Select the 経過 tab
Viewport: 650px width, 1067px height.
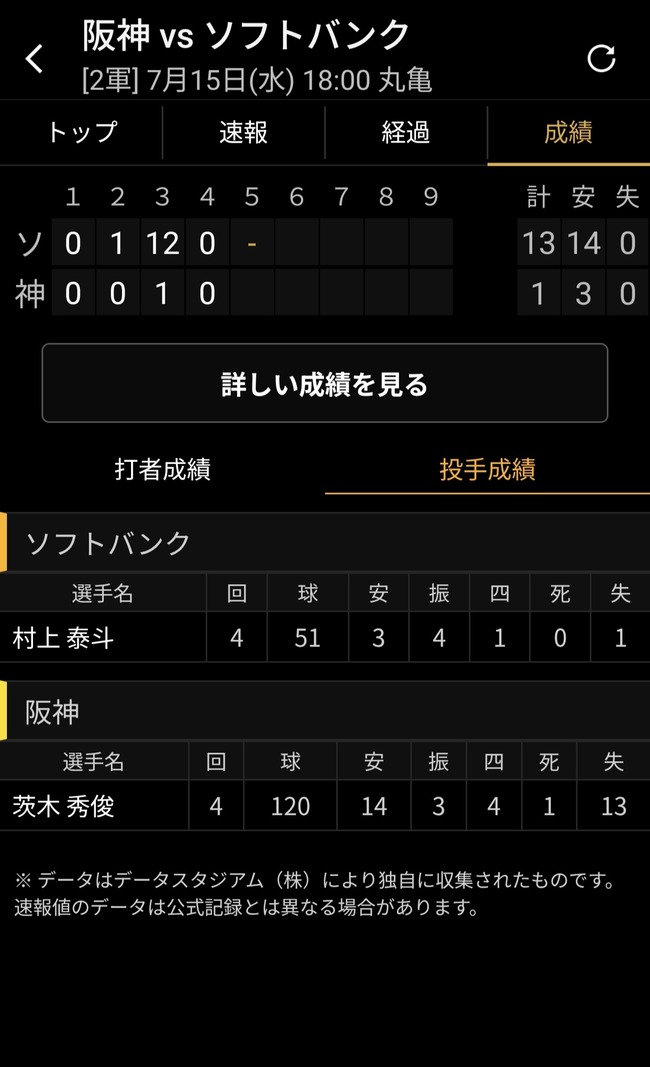point(406,133)
